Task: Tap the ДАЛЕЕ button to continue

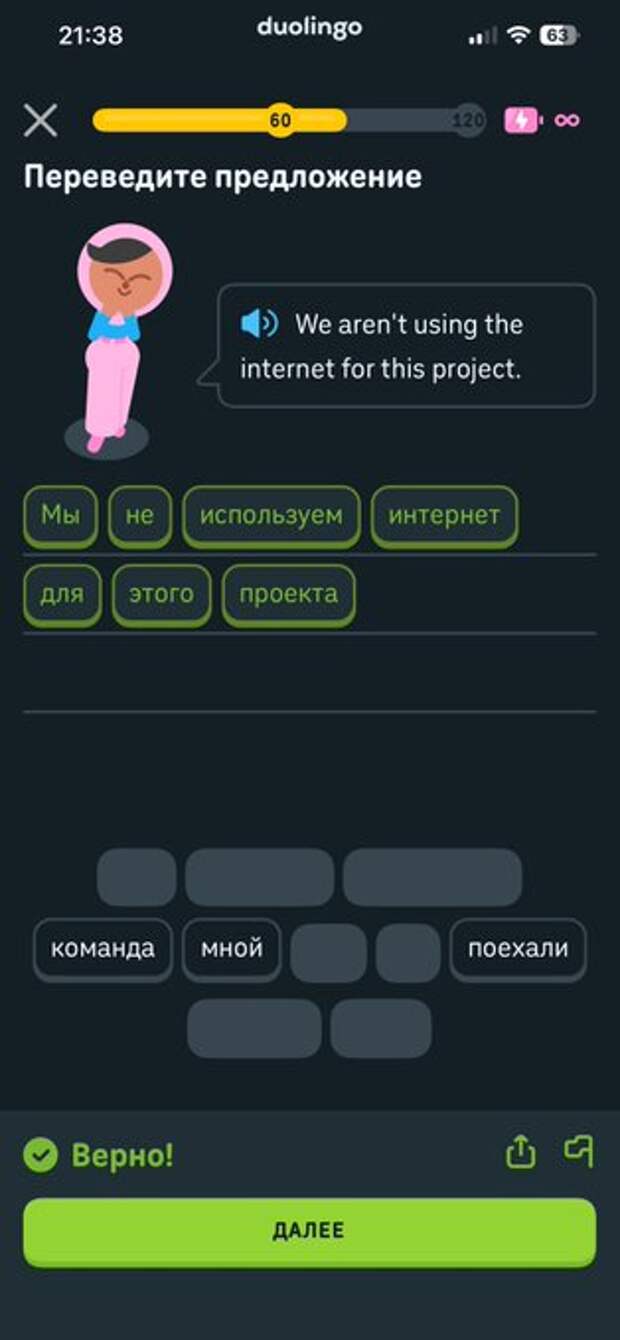Action: click(309, 1231)
